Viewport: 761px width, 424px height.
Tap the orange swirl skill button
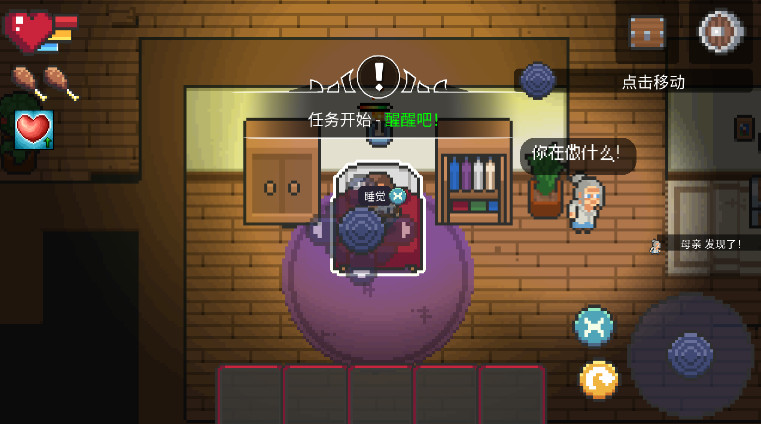click(598, 380)
